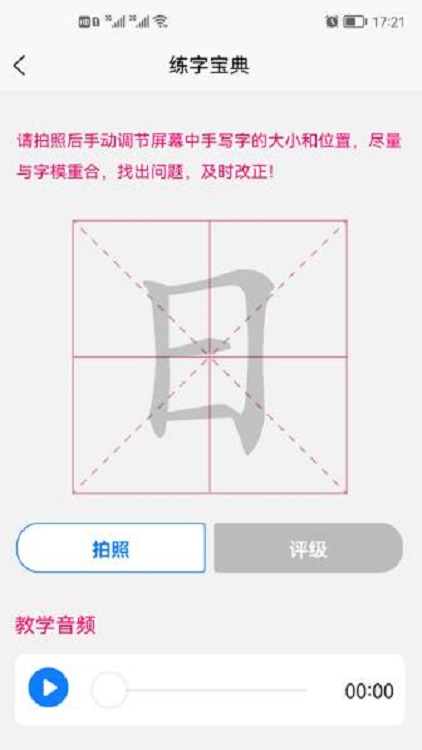This screenshot has height=750, width=422.
Task: Play the teaching audio
Action: coord(48,688)
